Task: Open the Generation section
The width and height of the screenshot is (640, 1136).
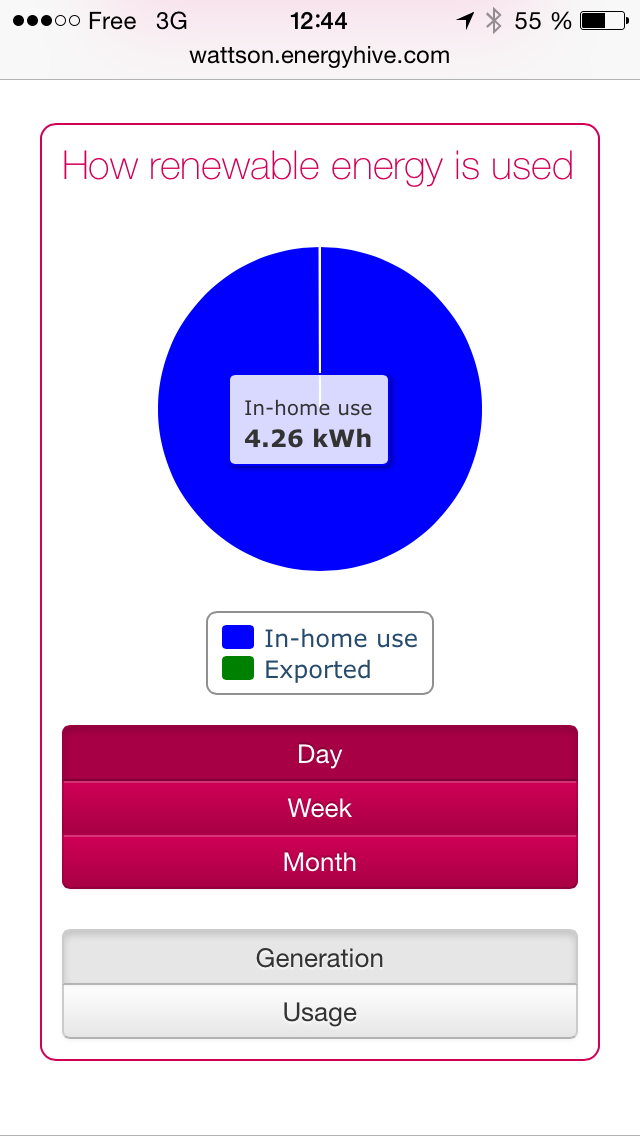Action: point(320,958)
